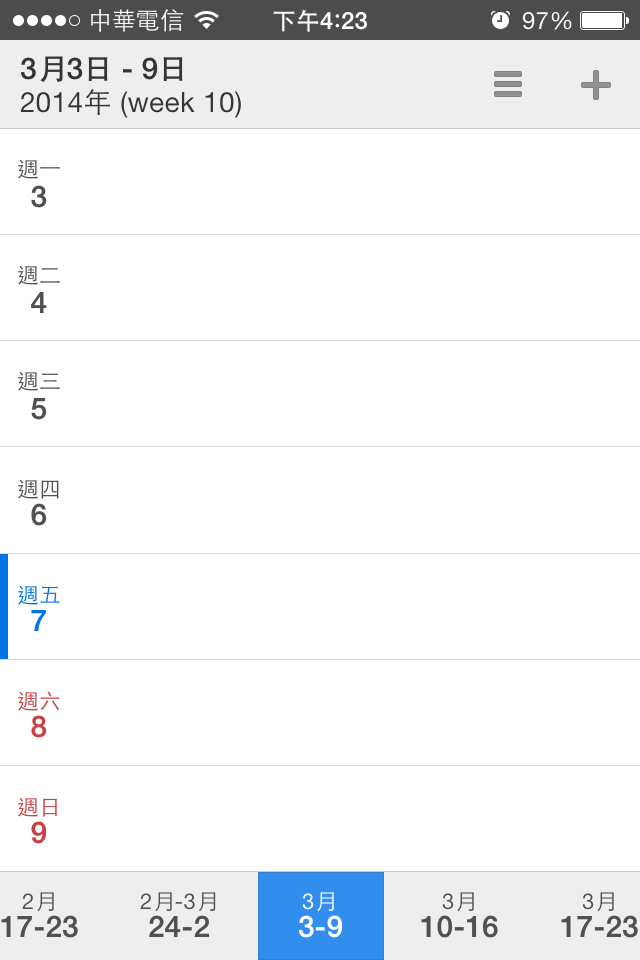This screenshot has width=640, height=960.
Task: Add a new event with plus icon
Action: tap(595, 85)
